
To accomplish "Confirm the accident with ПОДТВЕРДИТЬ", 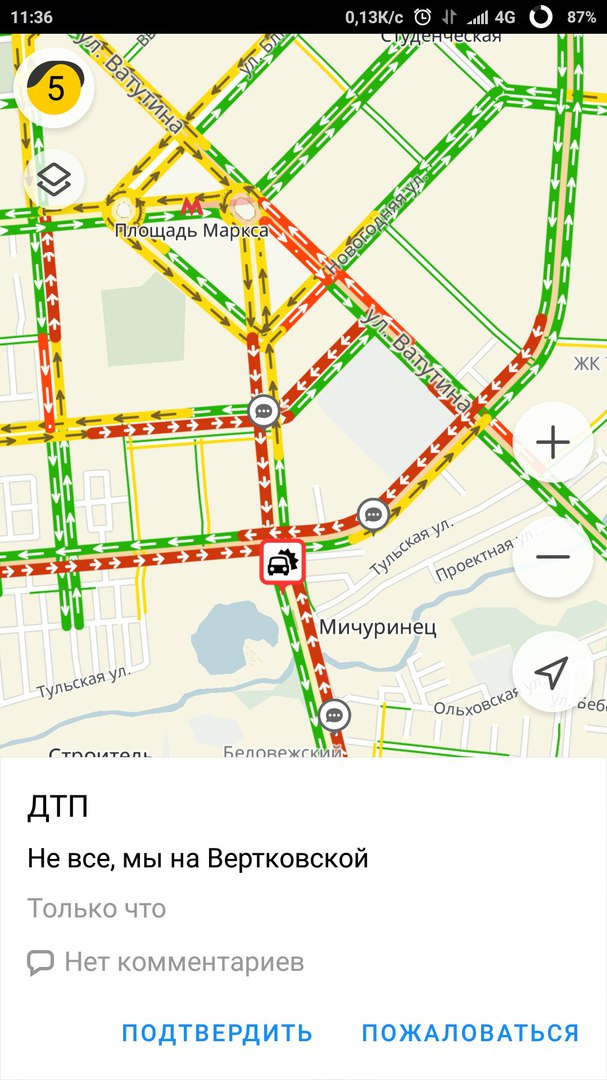I will [x=217, y=1033].
